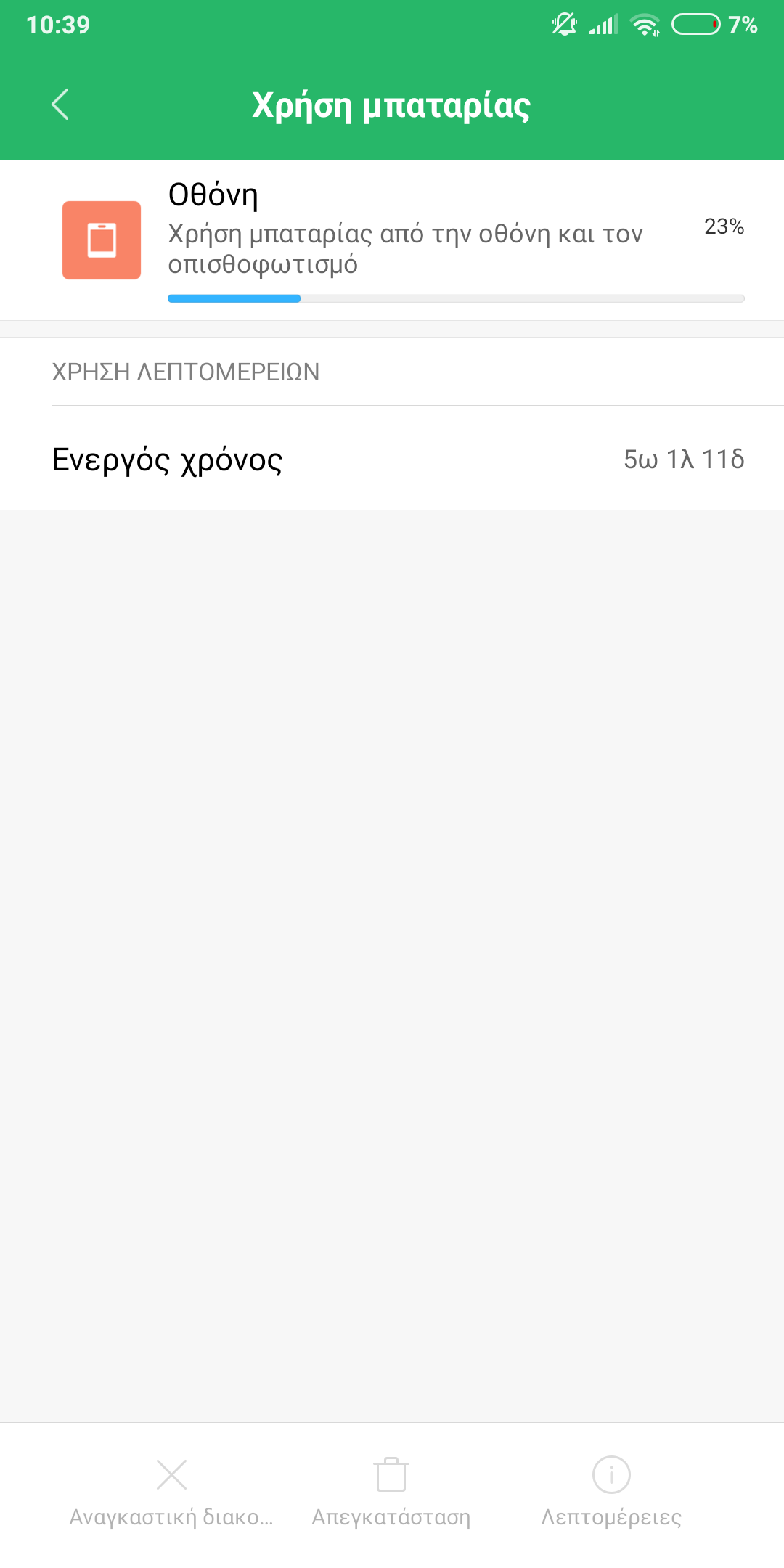Go back from the Χρήση μπαταρίας screen
The width and height of the screenshot is (784, 1568).
(x=60, y=105)
